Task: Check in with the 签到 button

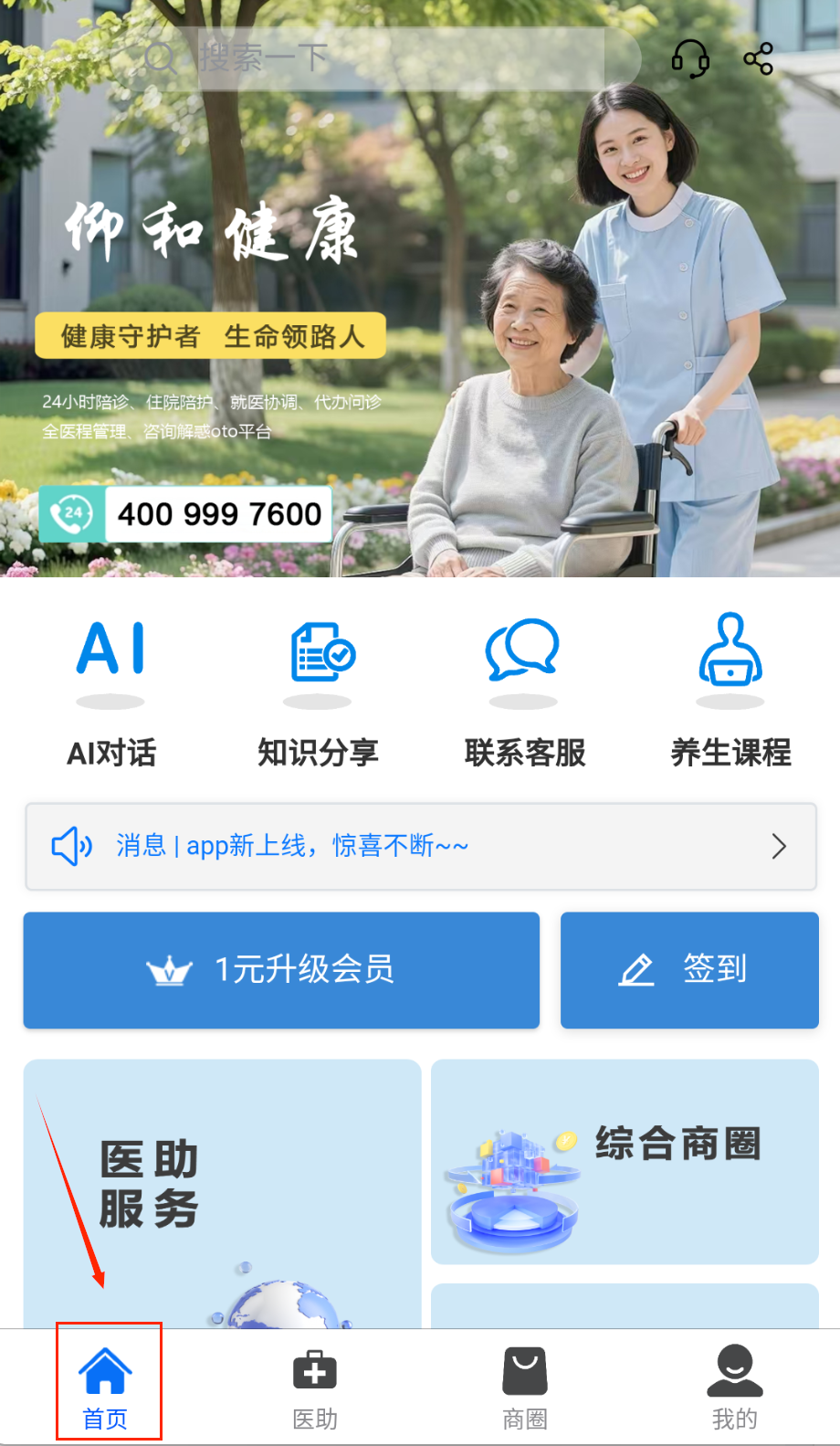Action: pos(689,969)
